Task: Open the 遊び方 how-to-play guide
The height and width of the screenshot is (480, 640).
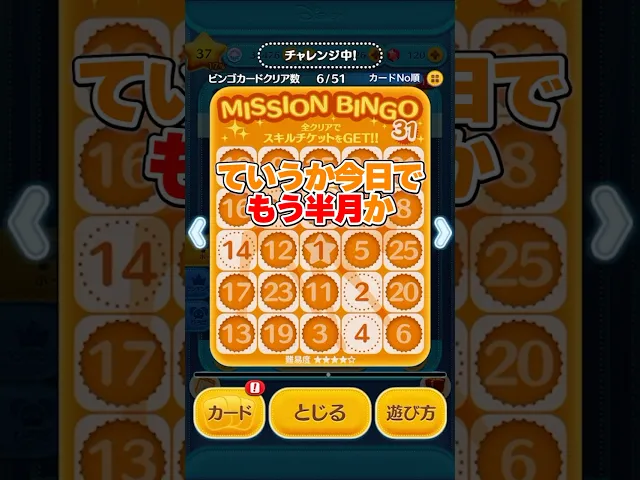Action: (410, 412)
